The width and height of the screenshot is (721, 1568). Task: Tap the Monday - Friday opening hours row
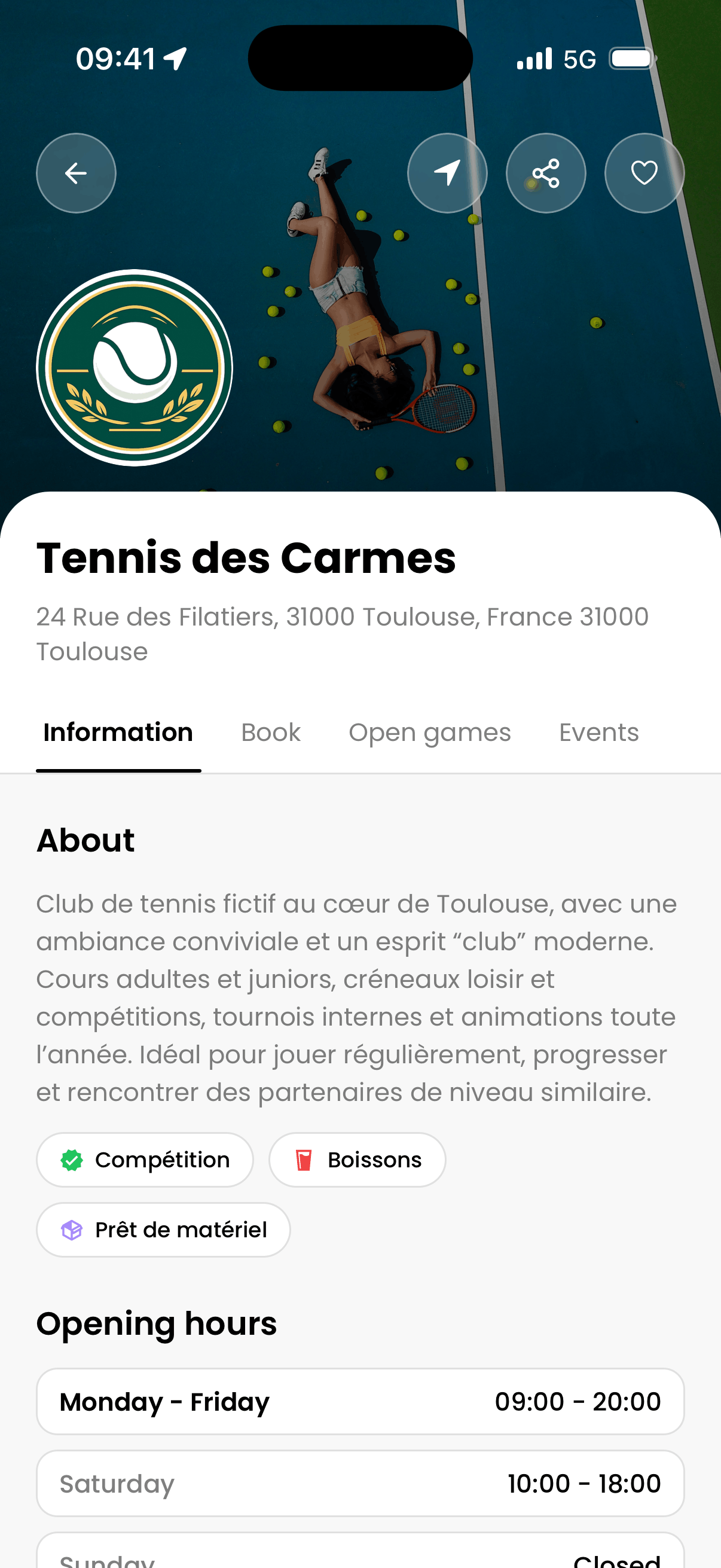tap(360, 1402)
